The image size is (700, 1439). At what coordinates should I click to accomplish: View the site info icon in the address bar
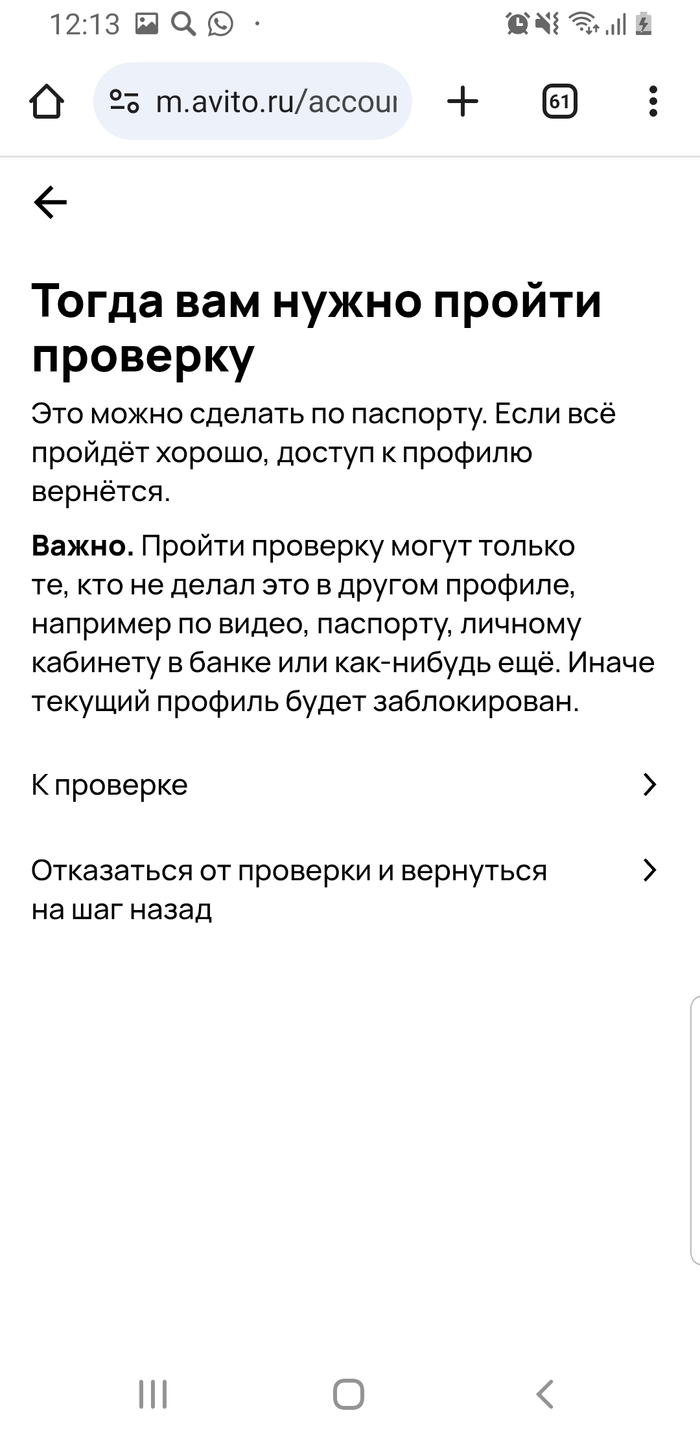124,101
